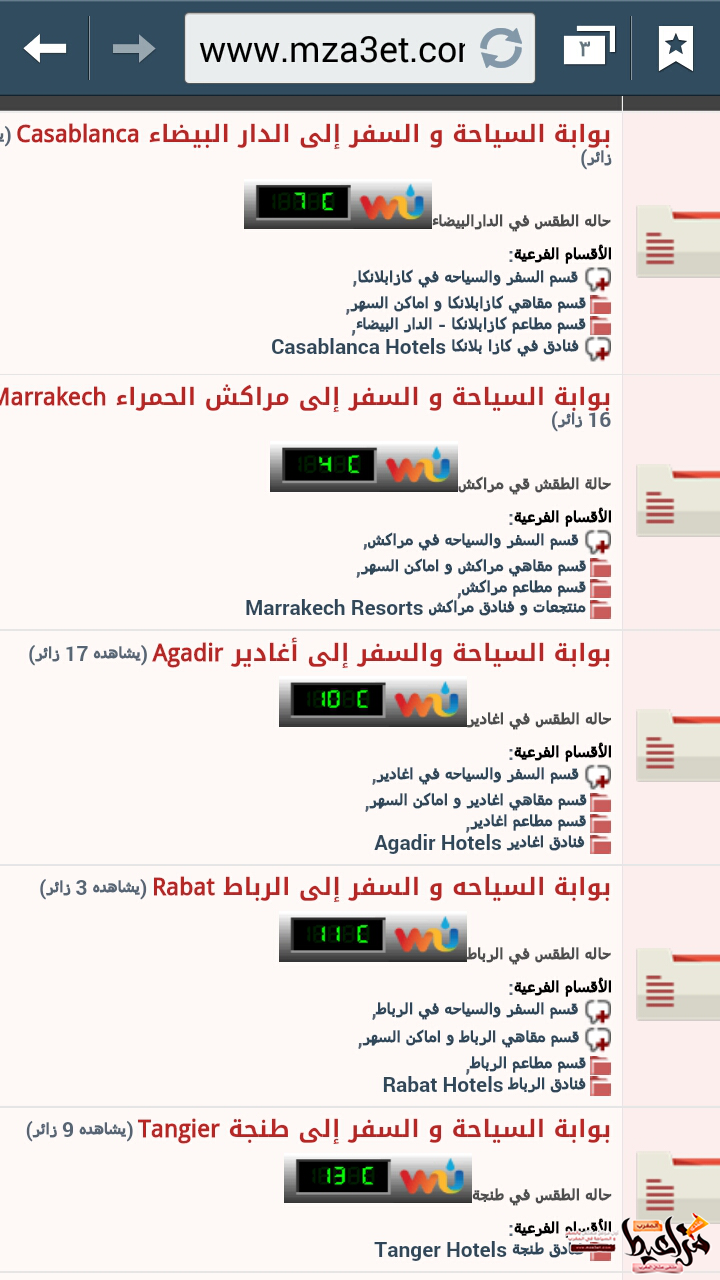This screenshot has width=720, height=1280.
Task: Go forward with the browser arrow
Action: tap(133, 47)
